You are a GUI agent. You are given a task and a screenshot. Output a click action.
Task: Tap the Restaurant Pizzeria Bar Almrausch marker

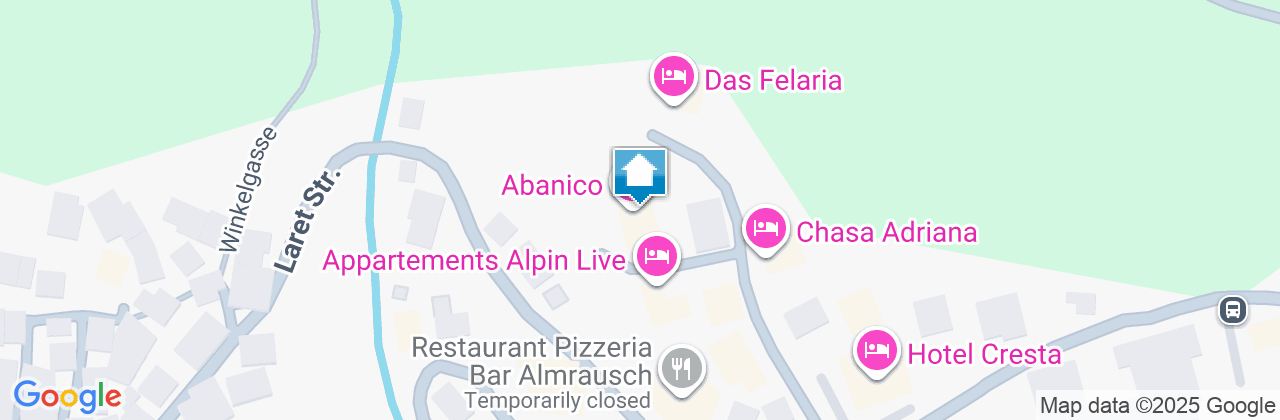[x=683, y=368]
